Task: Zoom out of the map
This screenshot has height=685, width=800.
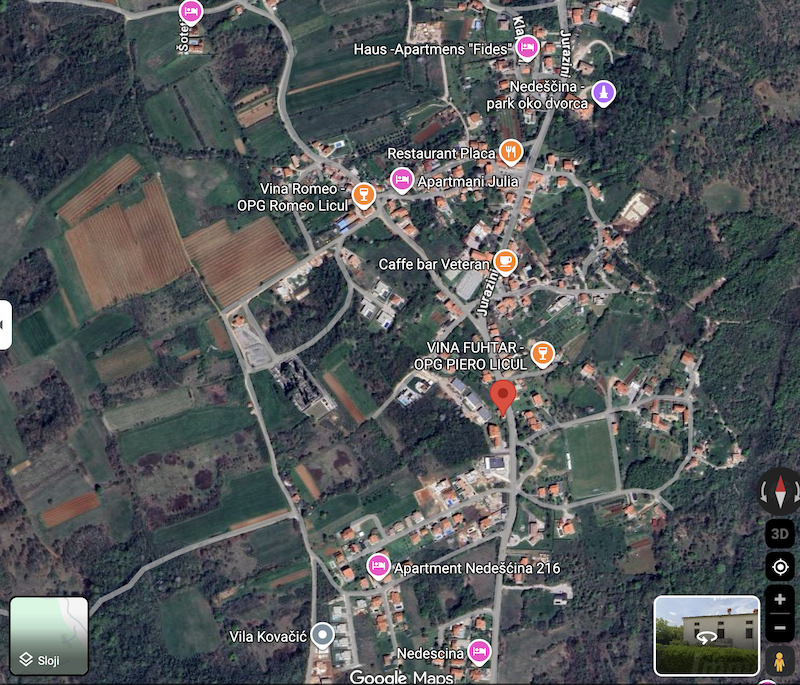Action: [x=780, y=628]
